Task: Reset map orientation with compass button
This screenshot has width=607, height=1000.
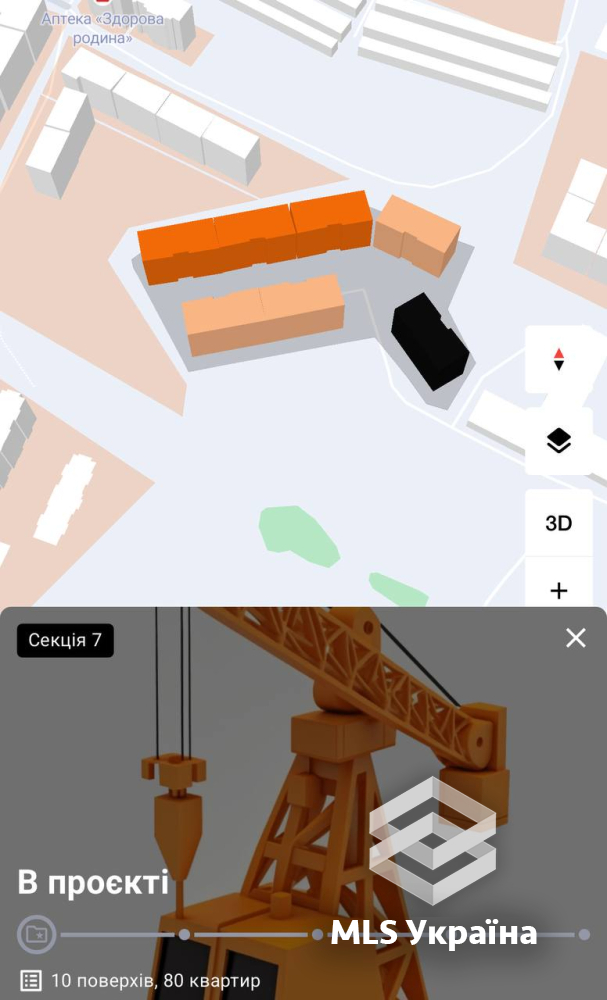Action: click(x=559, y=359)
